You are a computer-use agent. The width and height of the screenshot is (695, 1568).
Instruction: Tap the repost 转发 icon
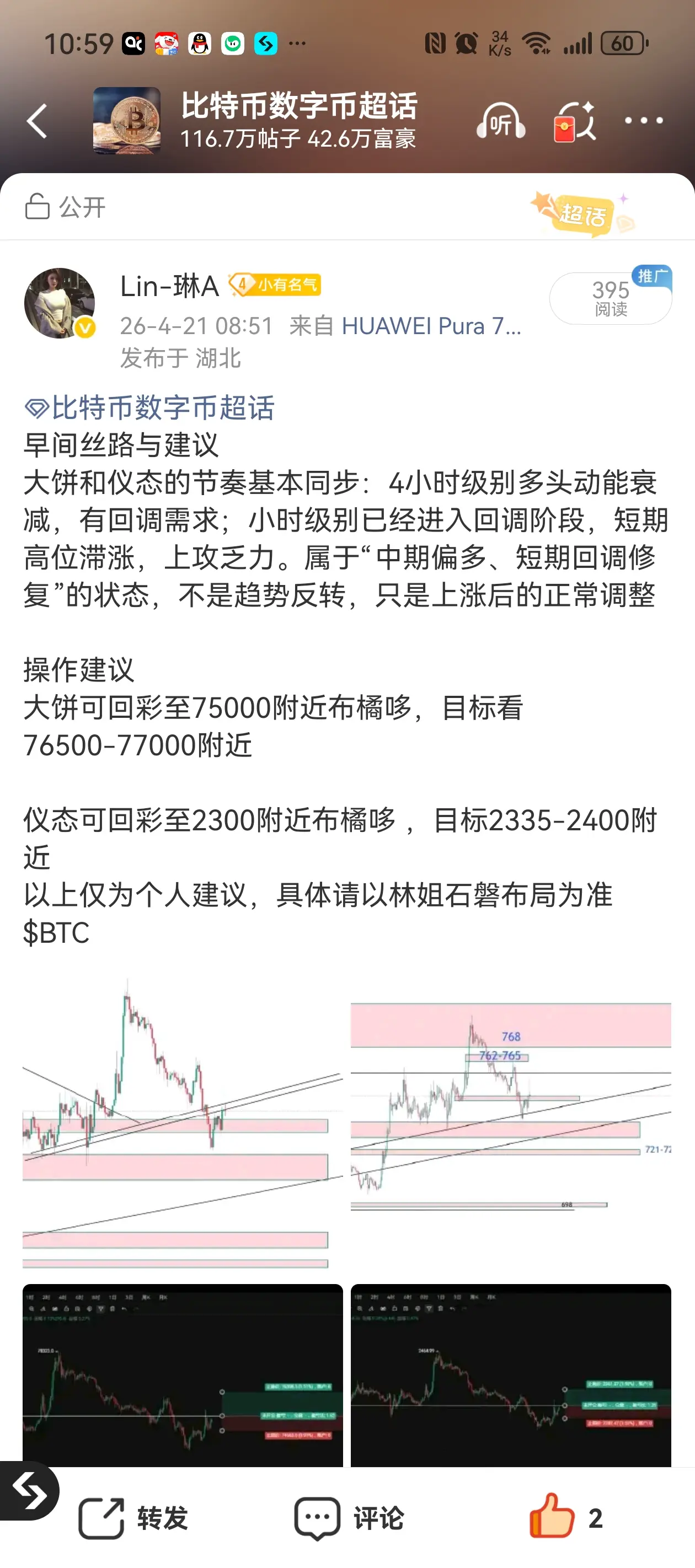(x=100, y=1517)
